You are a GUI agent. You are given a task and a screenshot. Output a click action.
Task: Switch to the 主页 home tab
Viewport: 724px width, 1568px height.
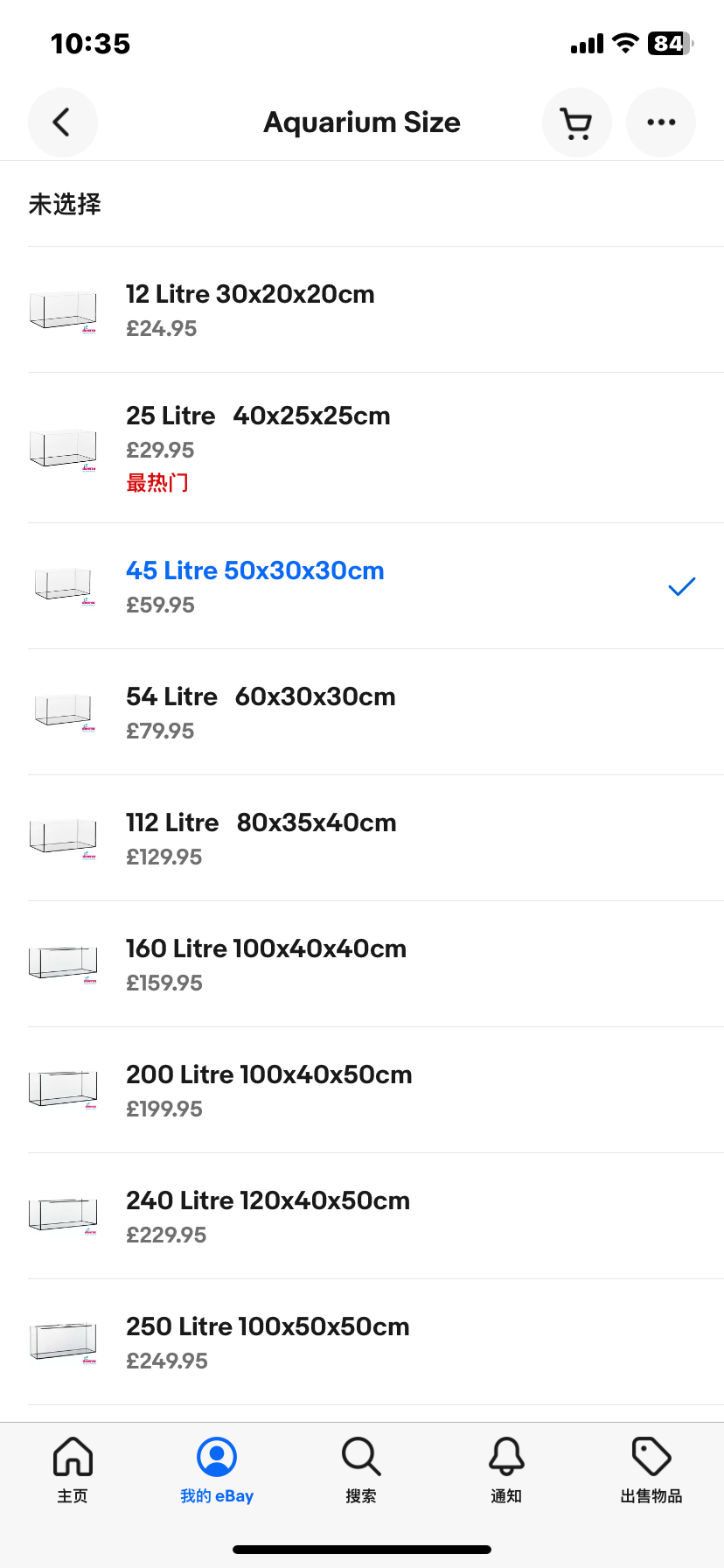click(73, 1470)
